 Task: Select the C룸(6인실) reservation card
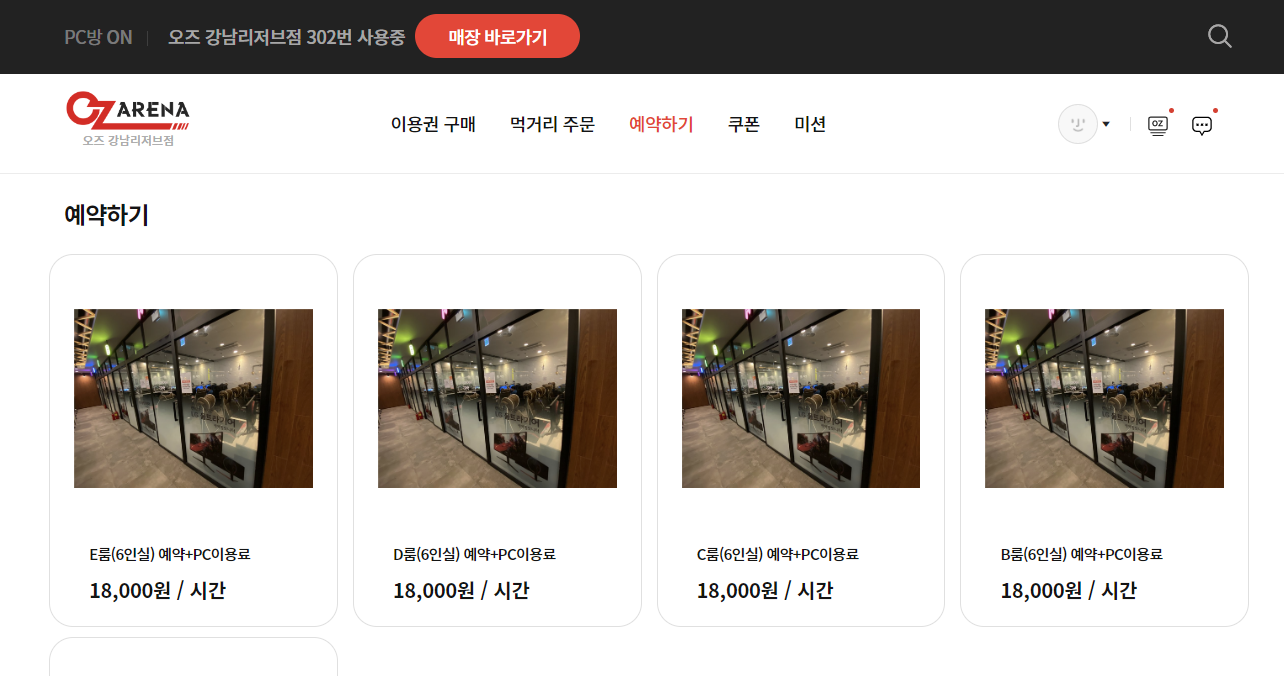tap(800, 440)
